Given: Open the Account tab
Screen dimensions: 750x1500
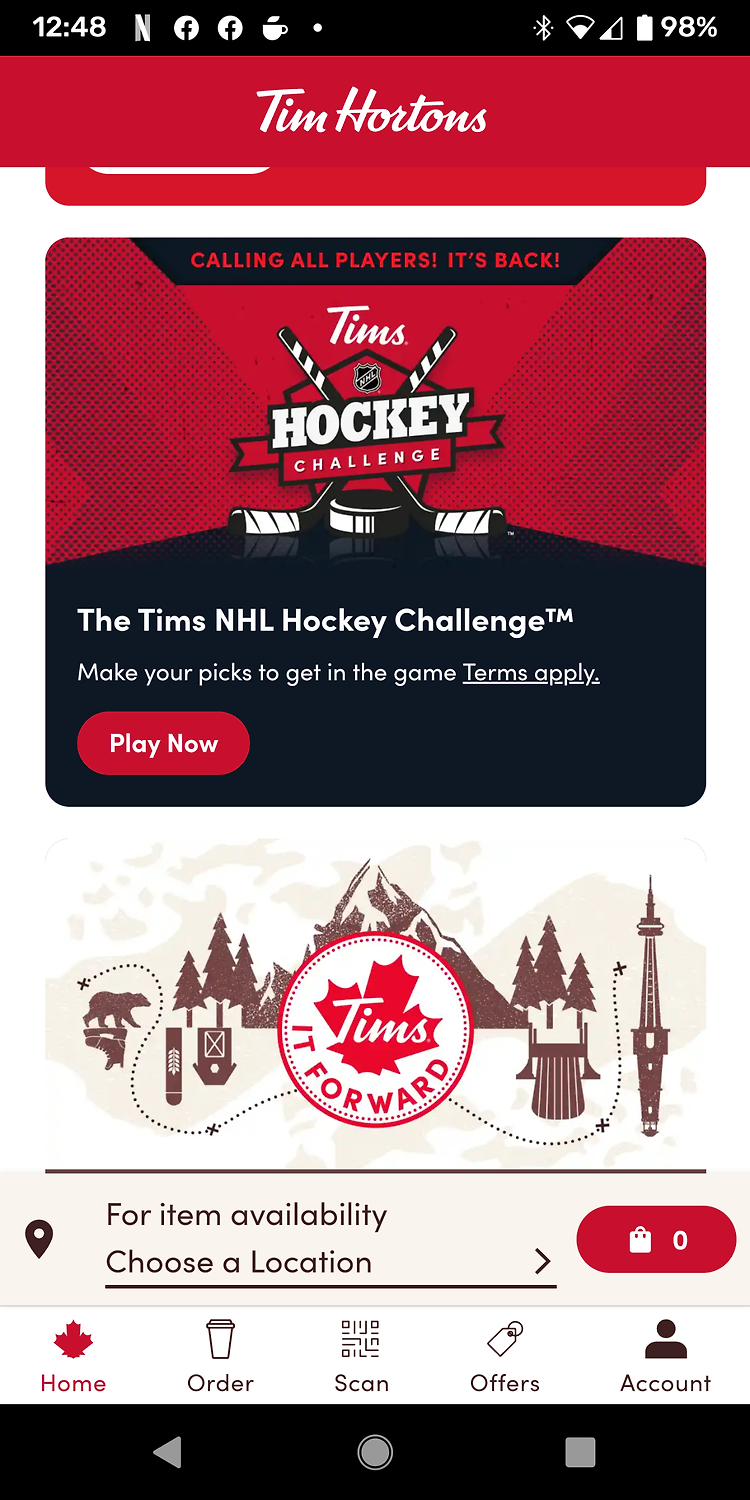Looking at the screenshot, I should [665, 1356].
